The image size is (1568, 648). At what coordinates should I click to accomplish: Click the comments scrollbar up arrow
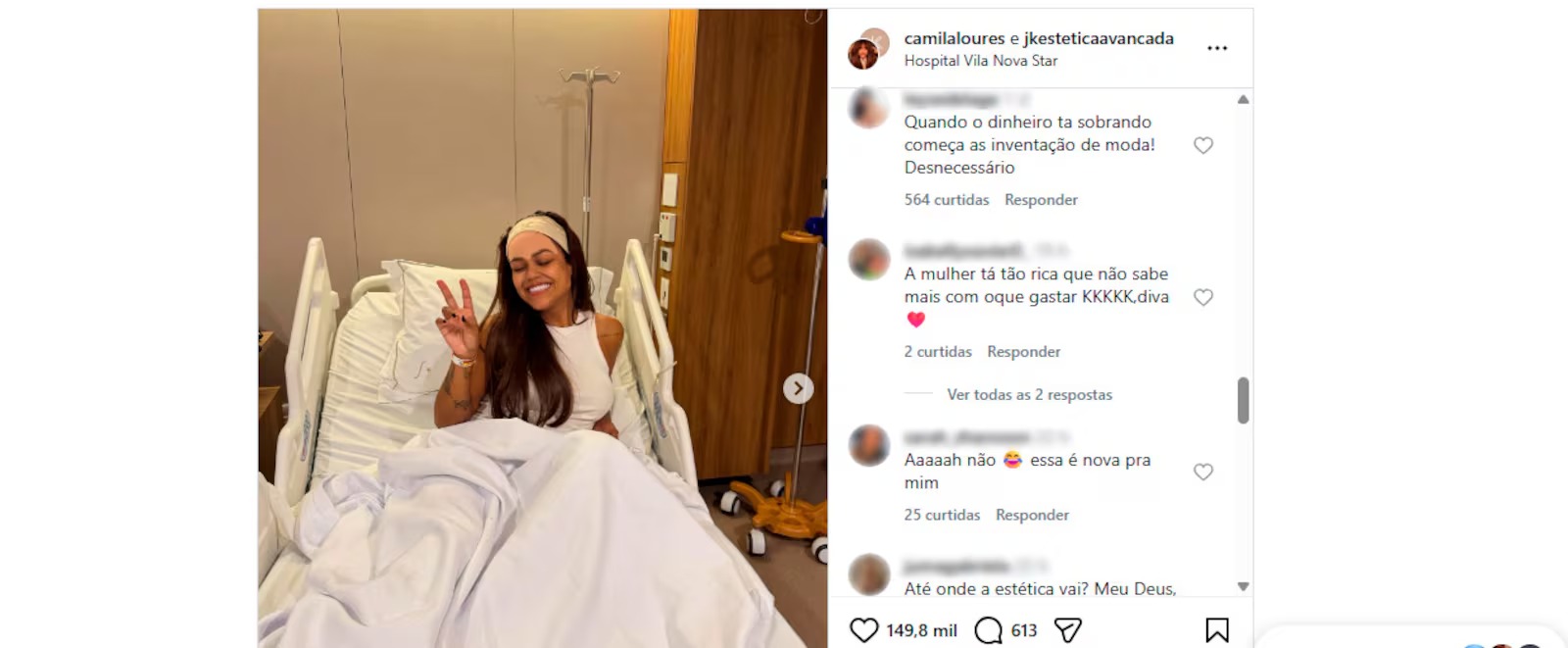tap(1243, 100)
